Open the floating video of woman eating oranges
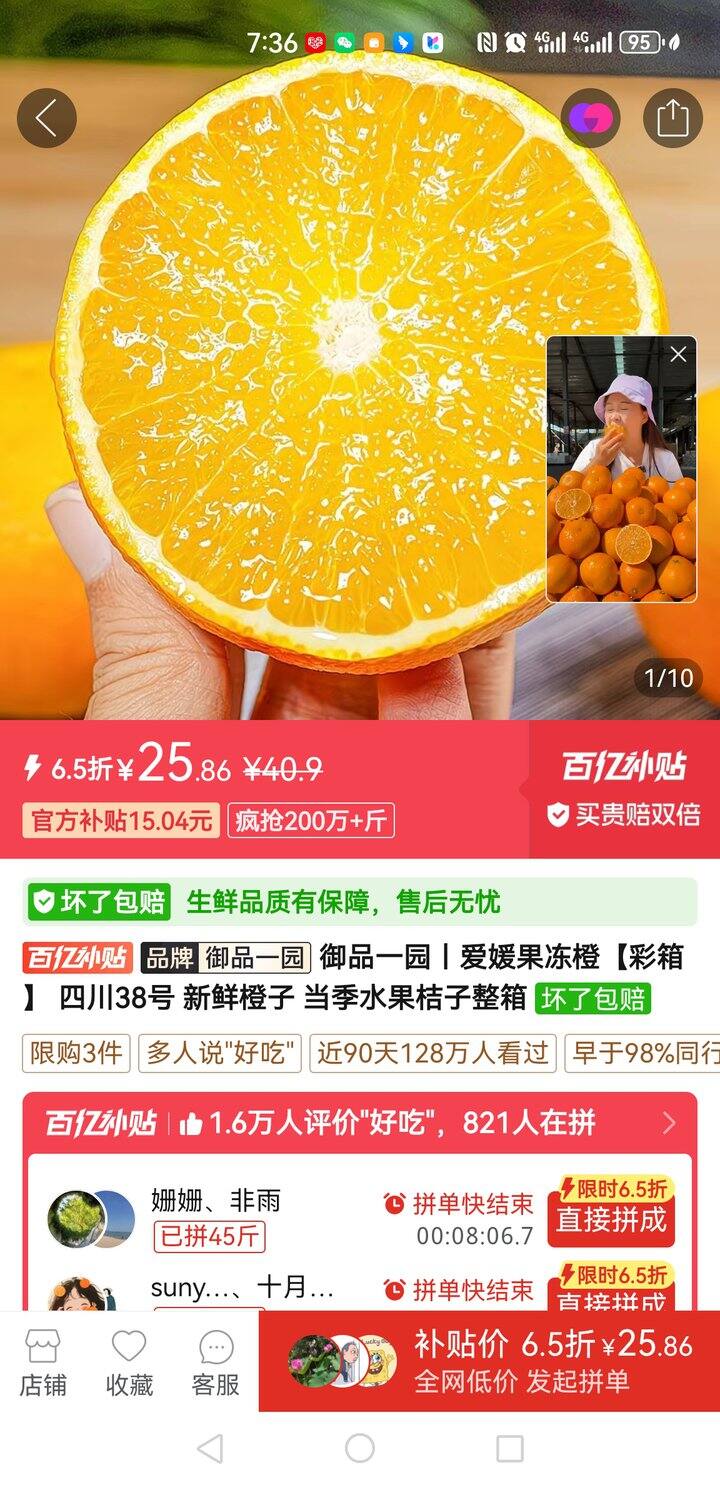This screenshot has height=1485, width=720. pyautogui.click(x=620, y=480)
